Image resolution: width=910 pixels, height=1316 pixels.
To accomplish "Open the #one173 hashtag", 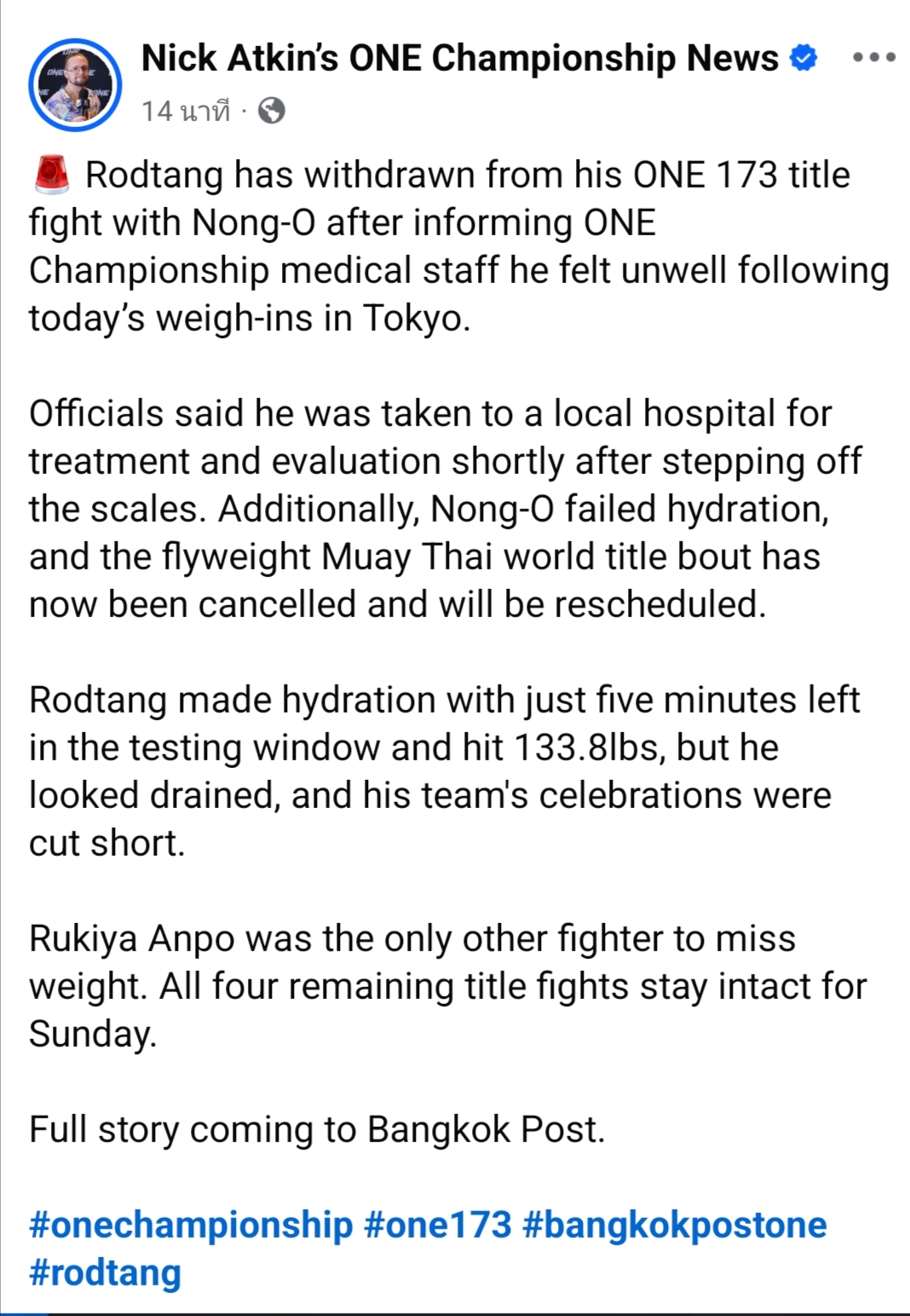I will click(x=437, y=1225).
